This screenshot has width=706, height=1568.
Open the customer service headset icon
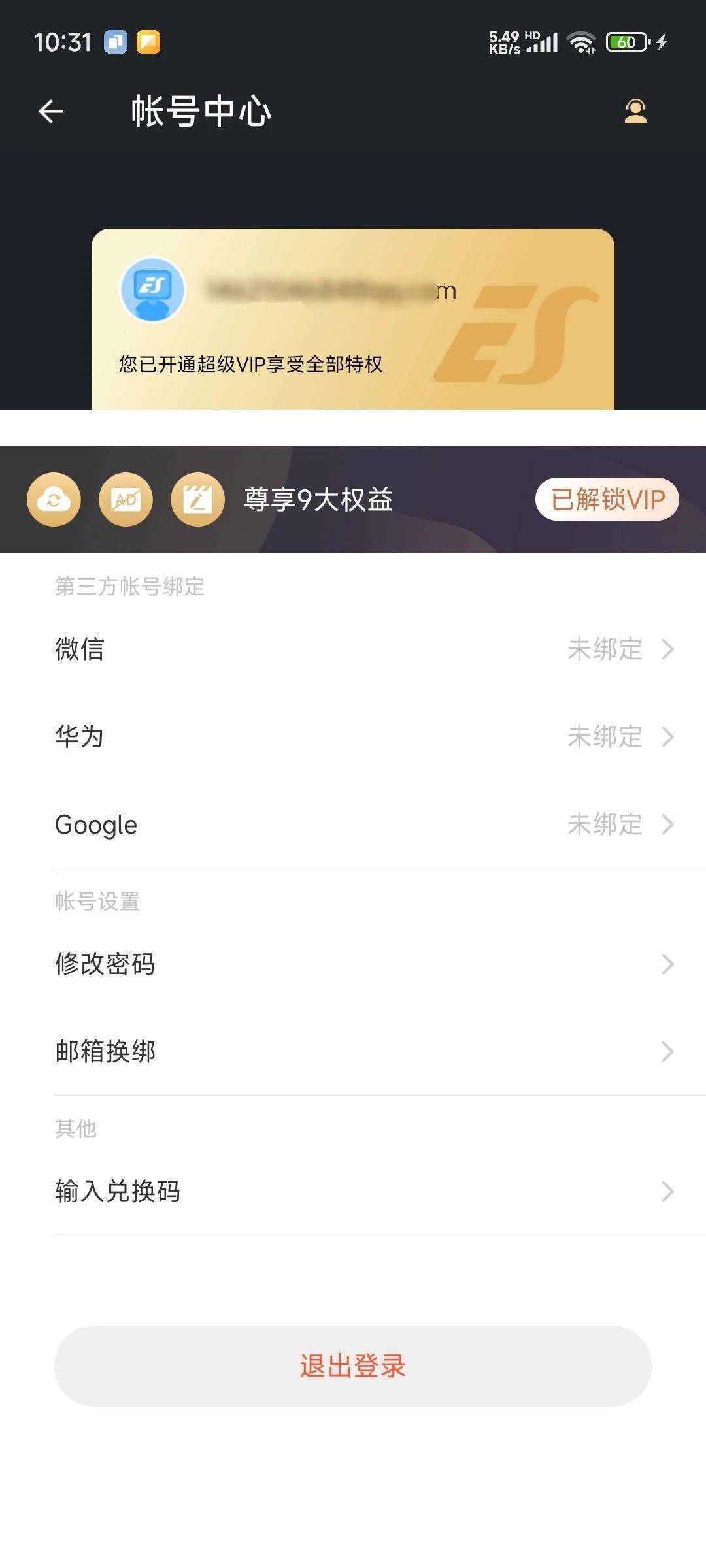click(635, 111)
